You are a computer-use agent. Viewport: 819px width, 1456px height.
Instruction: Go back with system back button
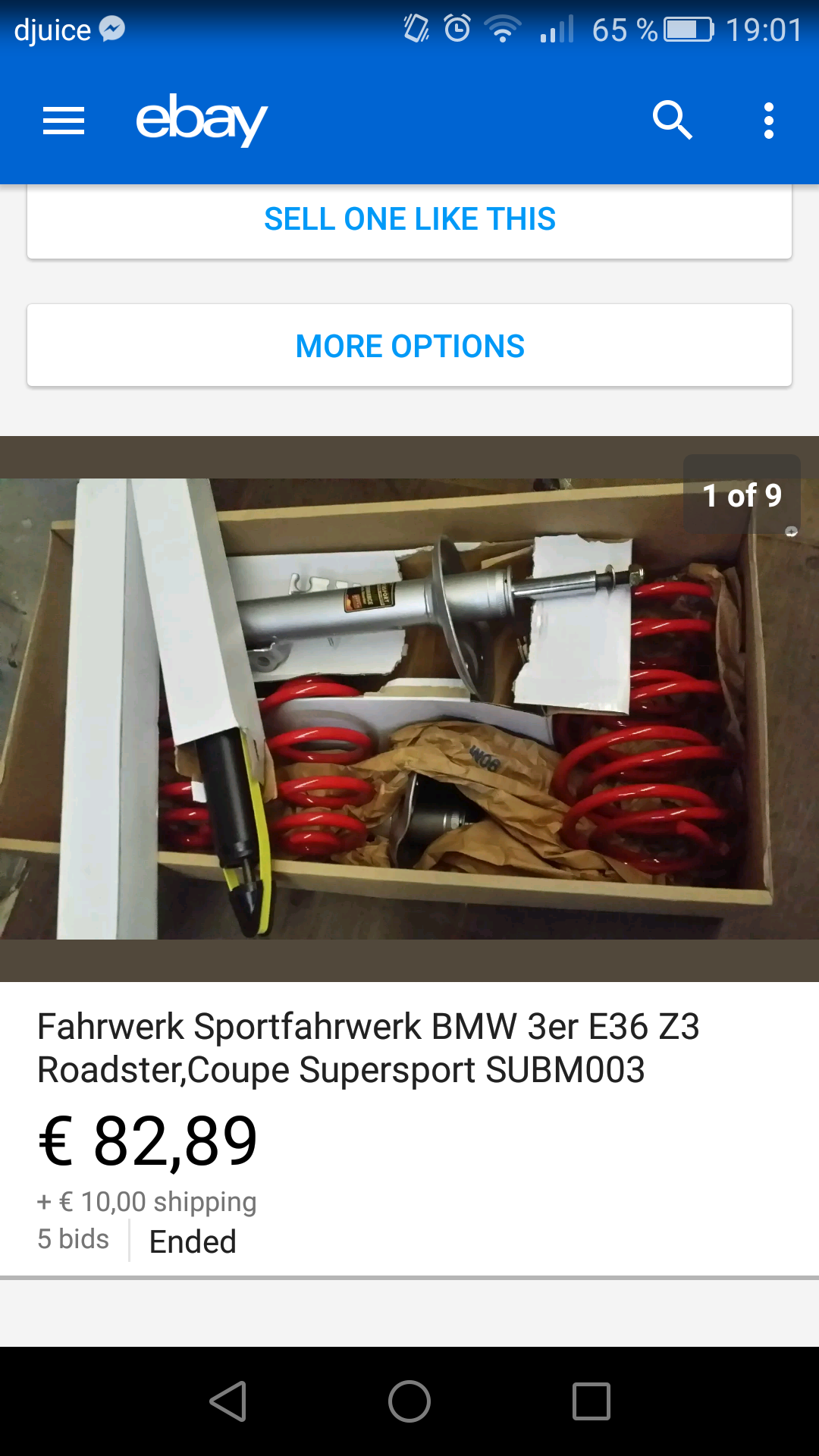(227, 1401)
